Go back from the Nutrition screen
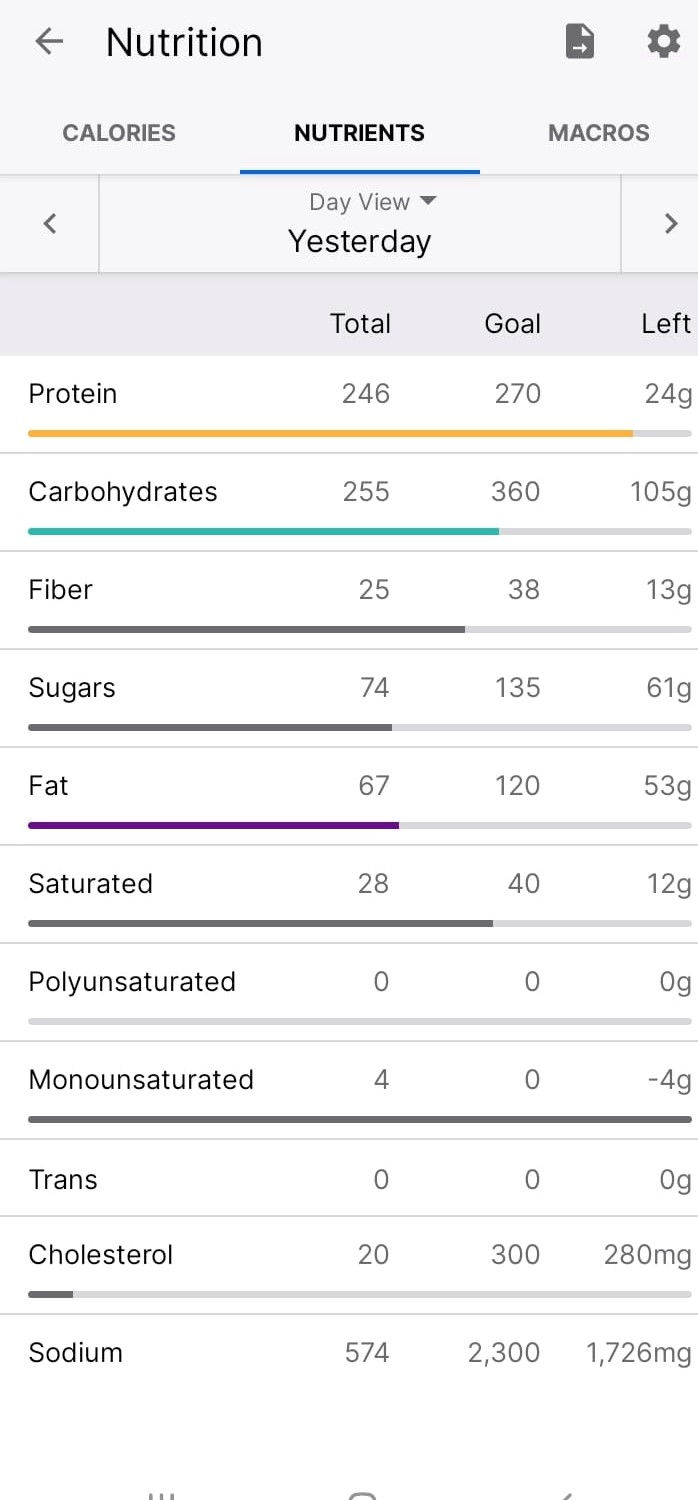This screenshot has height=1500, width=698. point(48,42)
